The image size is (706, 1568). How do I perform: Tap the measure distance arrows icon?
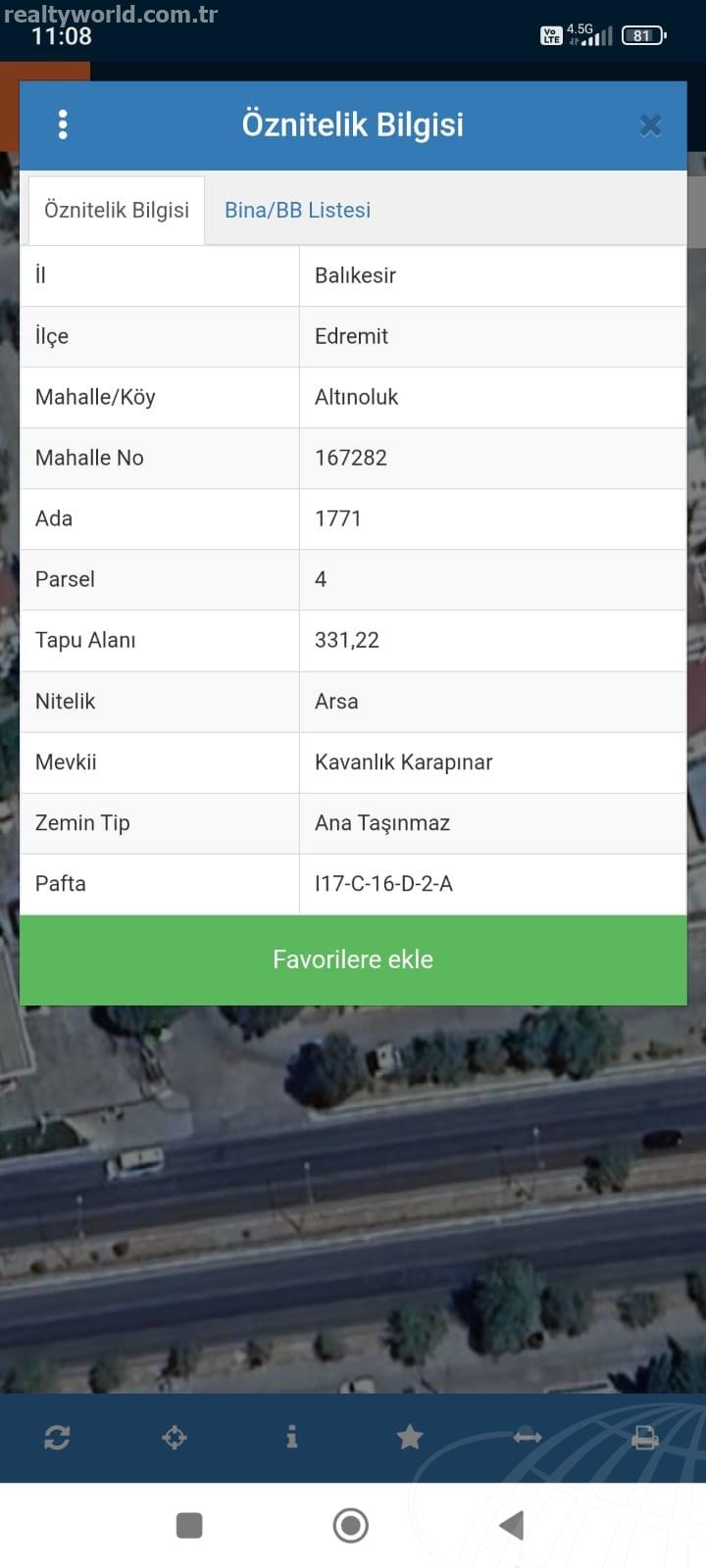(528, 1438)
